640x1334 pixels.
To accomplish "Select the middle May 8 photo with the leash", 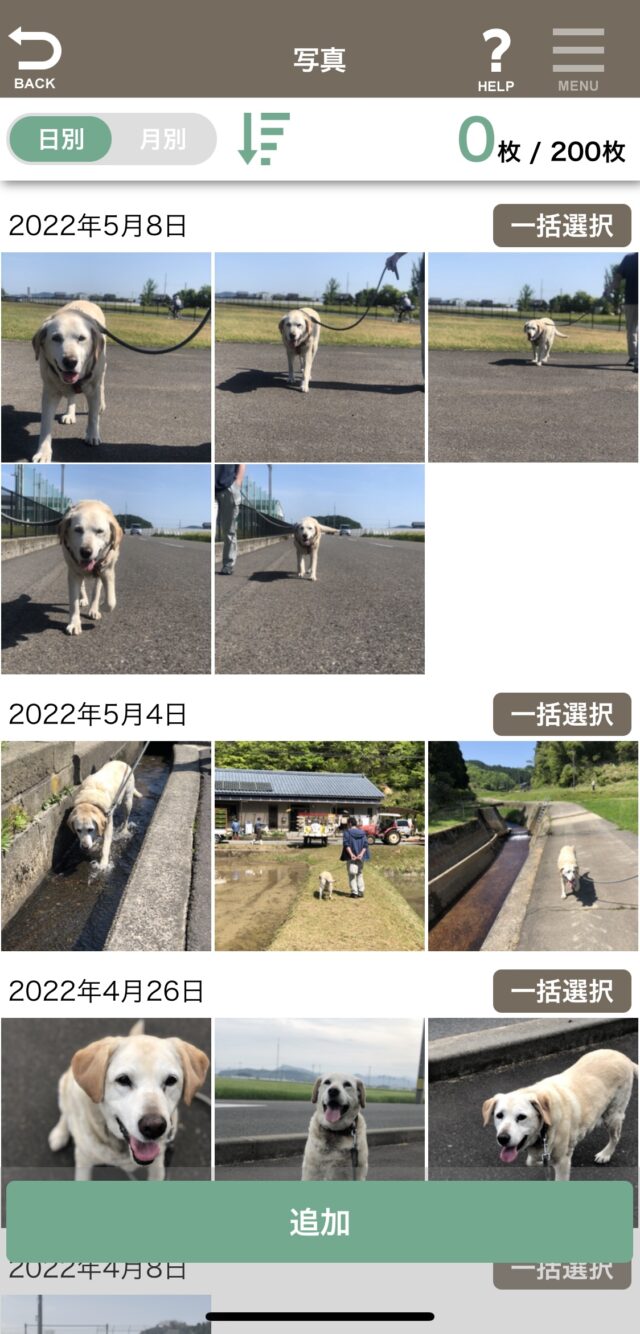I will 319,357.
